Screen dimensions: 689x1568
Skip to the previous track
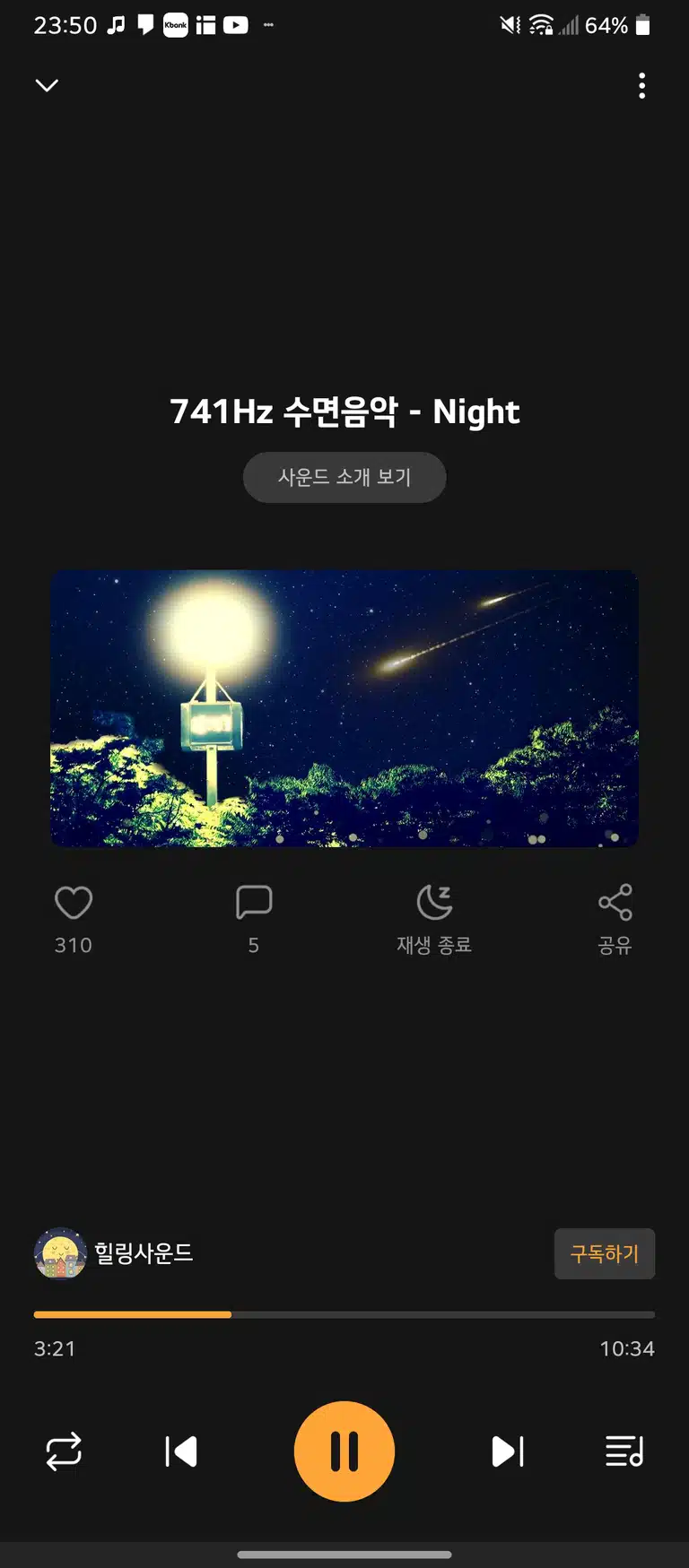click(x=181, y=1451)
